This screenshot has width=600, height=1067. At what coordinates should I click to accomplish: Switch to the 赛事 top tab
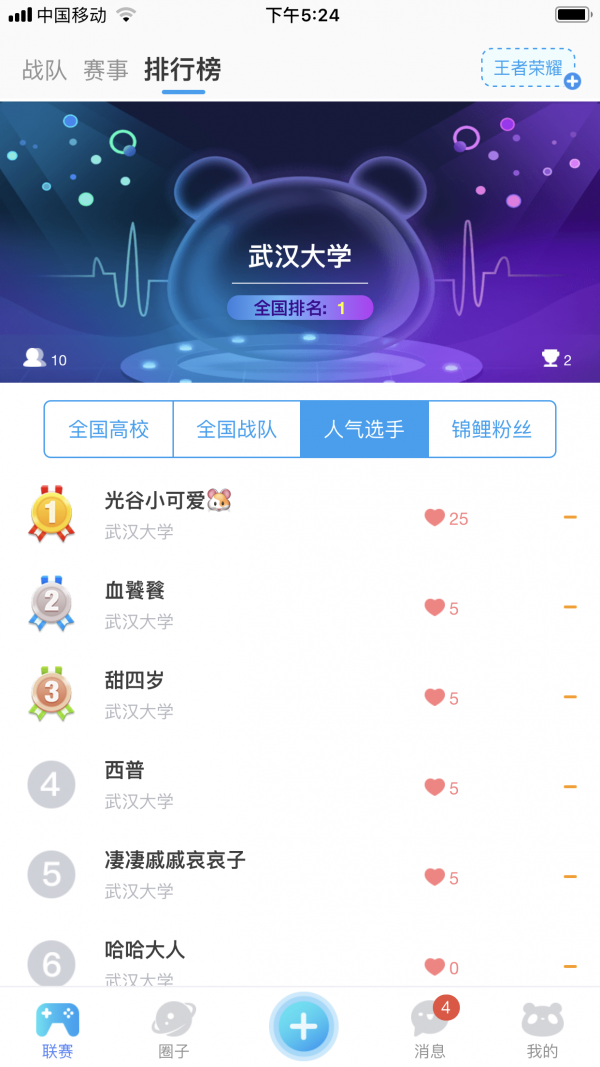pyautogui.click(x=105, y=70)
